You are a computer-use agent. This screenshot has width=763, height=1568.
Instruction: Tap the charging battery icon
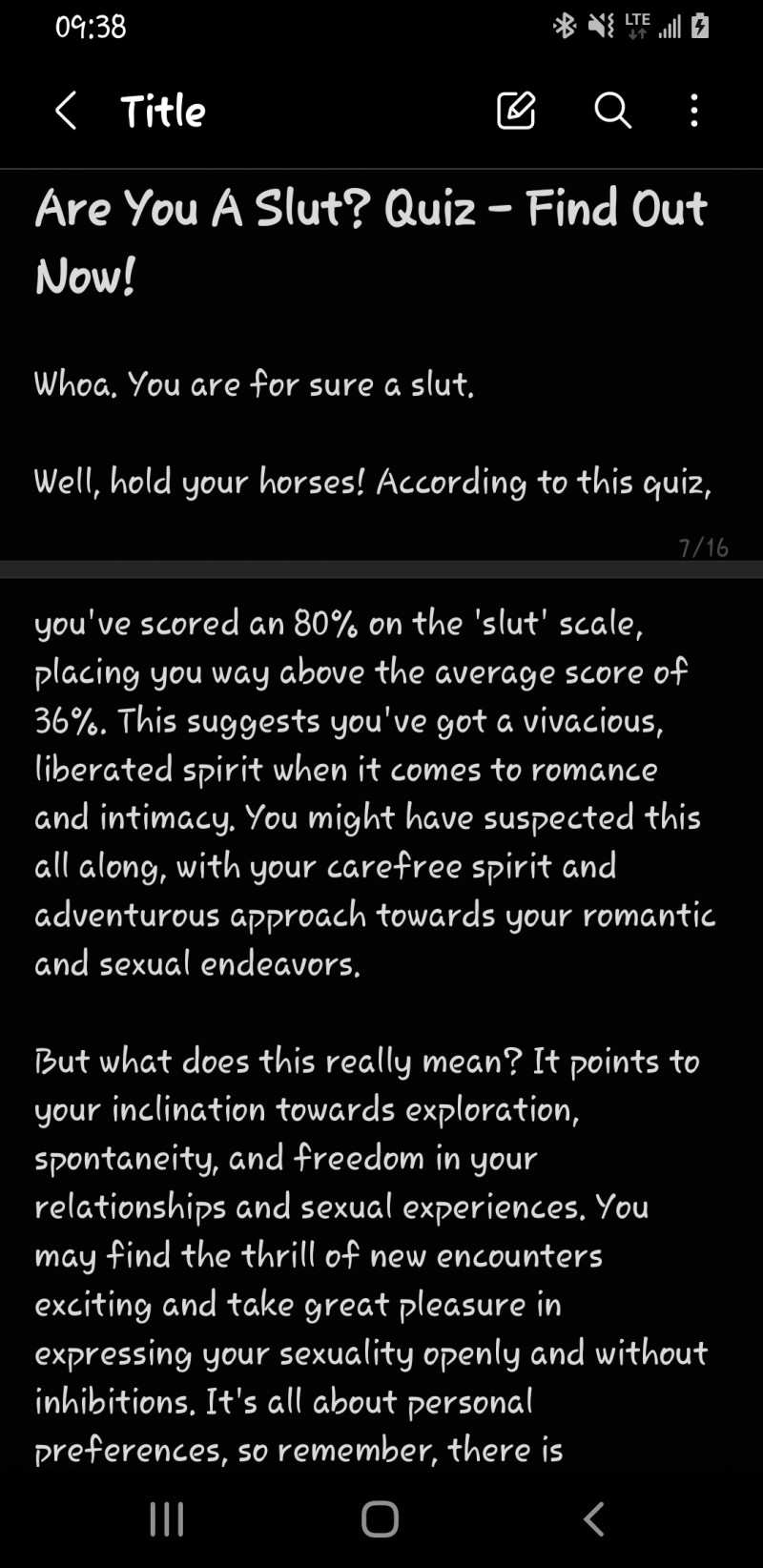point(699,27)
